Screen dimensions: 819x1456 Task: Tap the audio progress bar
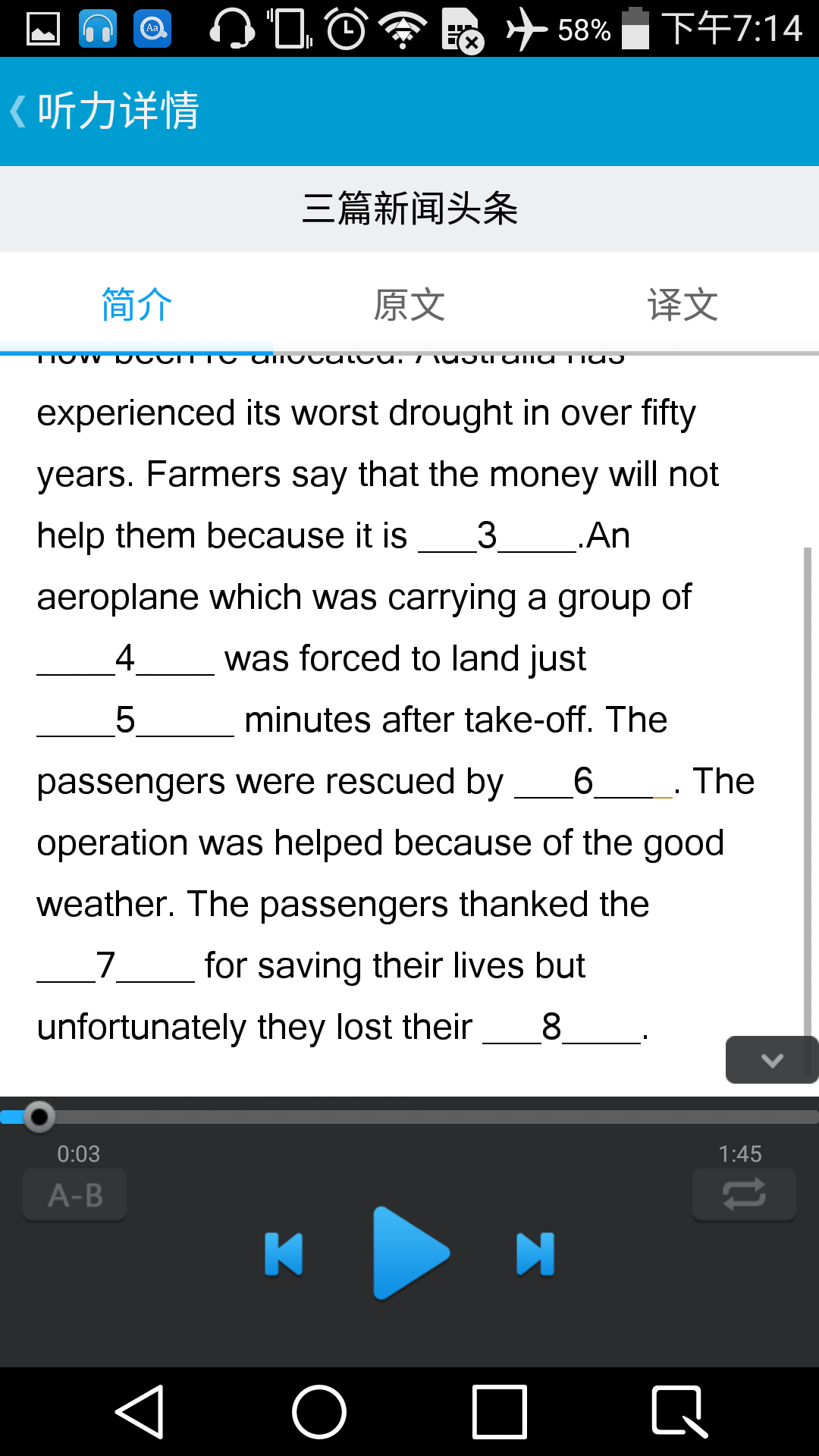pos(409,1116)
